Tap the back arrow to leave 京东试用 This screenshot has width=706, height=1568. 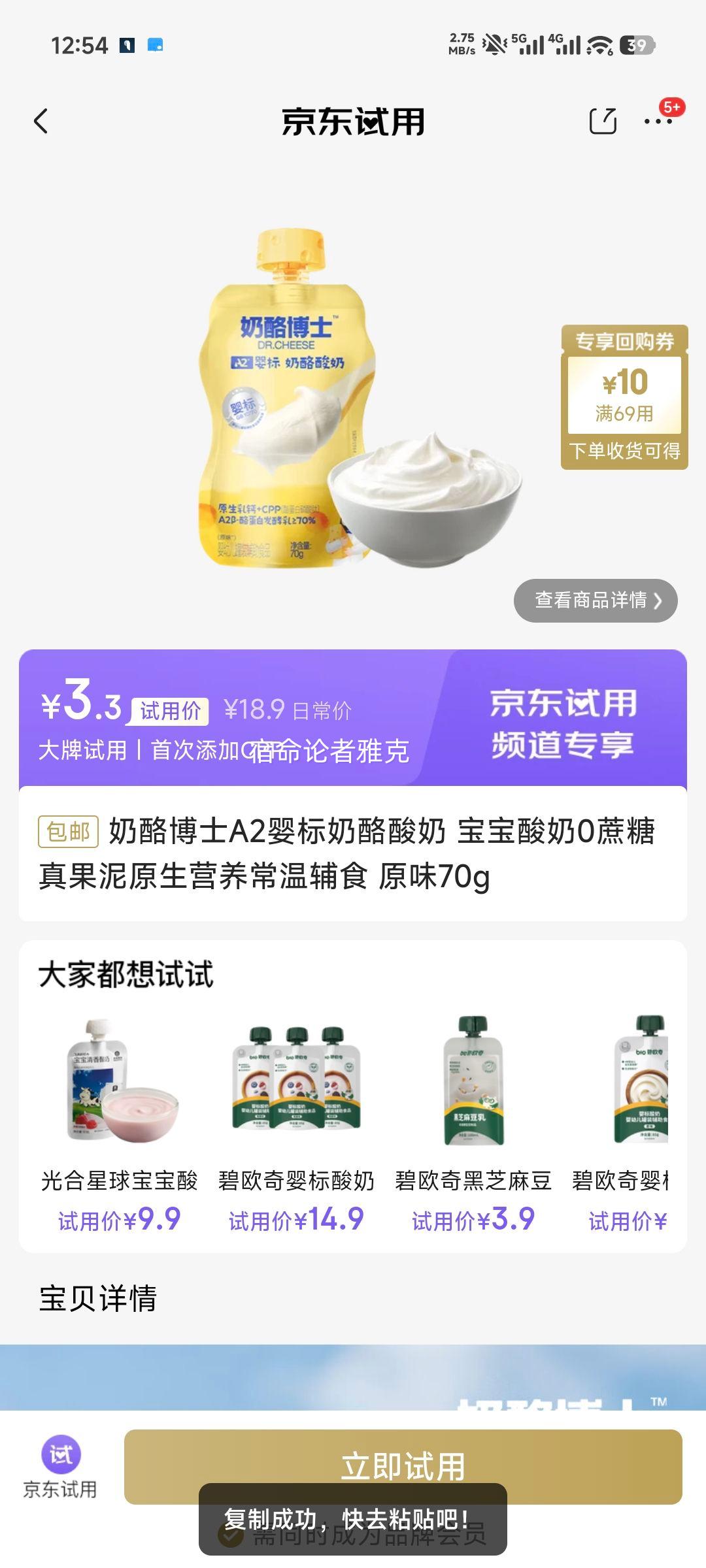click(41, 122)
